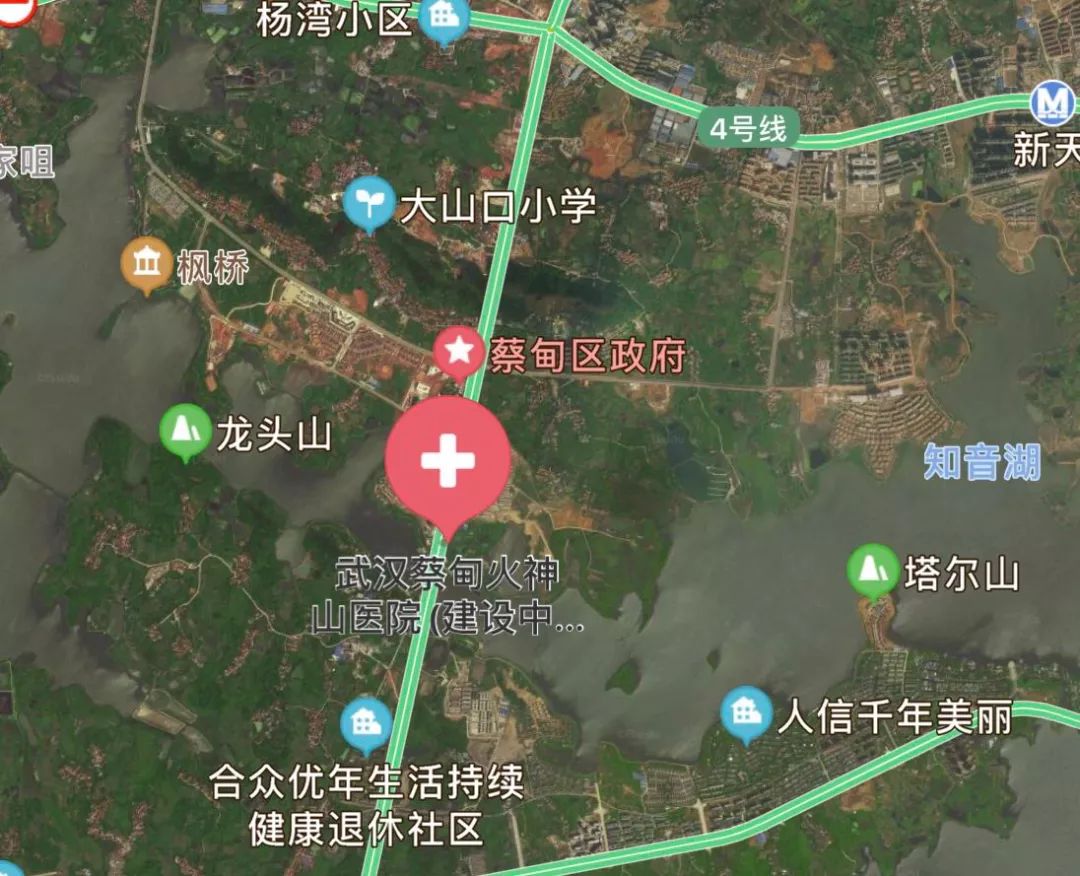Select the 龙头山 mountain marker
This screenshot has height=876, width=1080.
click(x=185, y=429)
